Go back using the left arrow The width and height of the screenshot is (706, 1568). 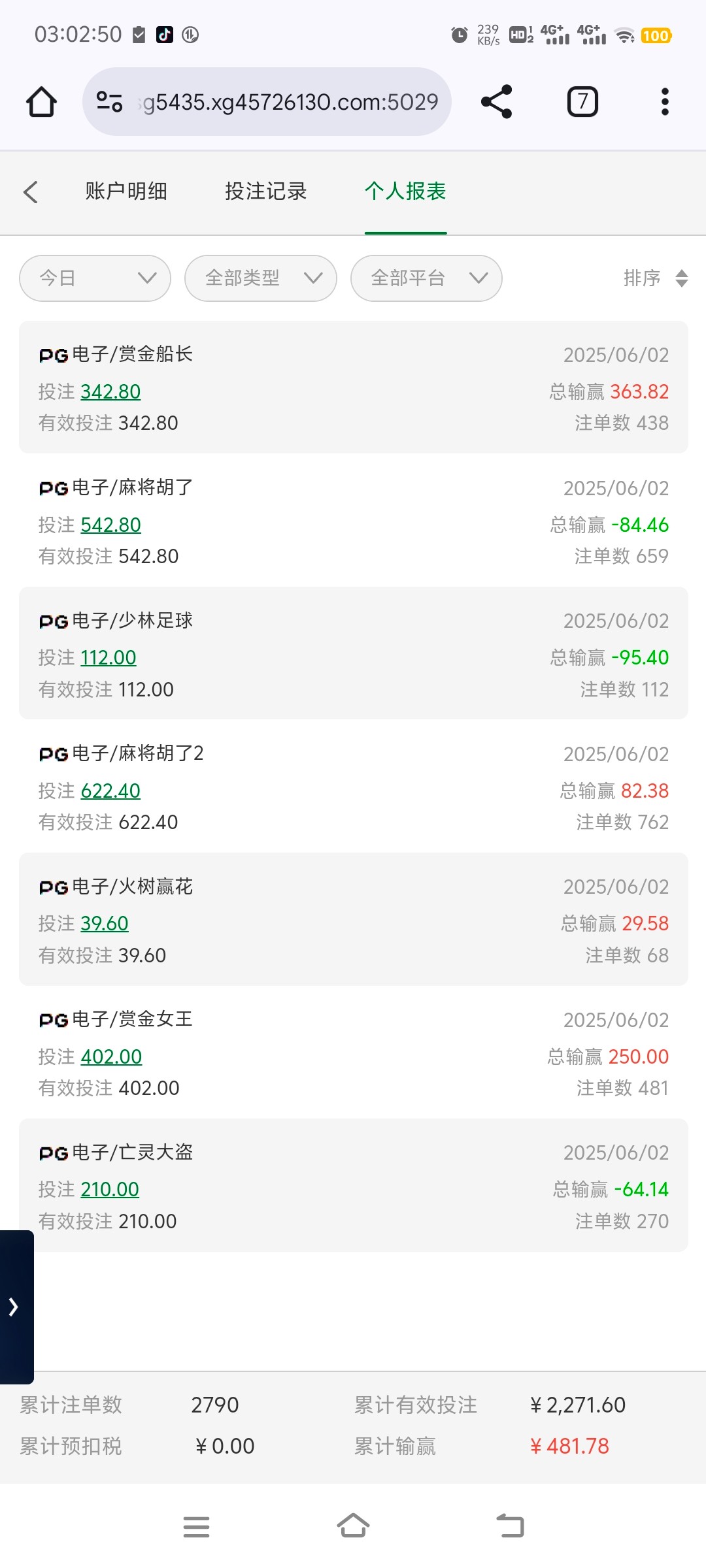point(30,192)
